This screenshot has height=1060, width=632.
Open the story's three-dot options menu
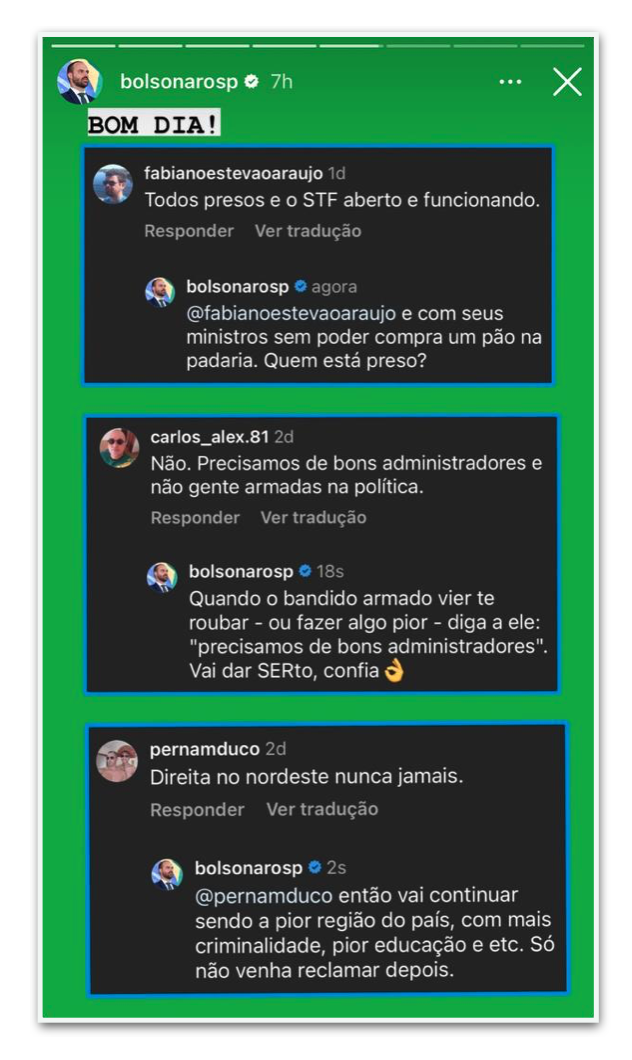coord(510,82)
